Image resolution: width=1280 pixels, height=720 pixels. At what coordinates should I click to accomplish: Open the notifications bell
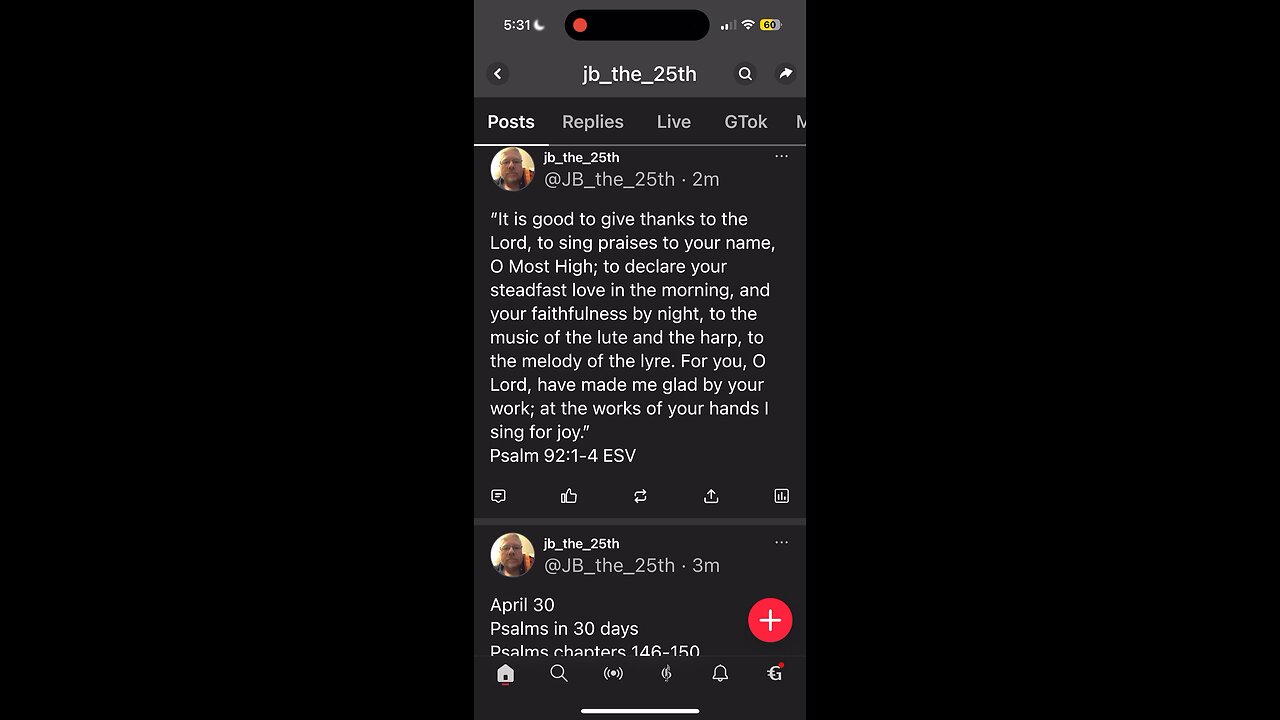tap(720, 674)
